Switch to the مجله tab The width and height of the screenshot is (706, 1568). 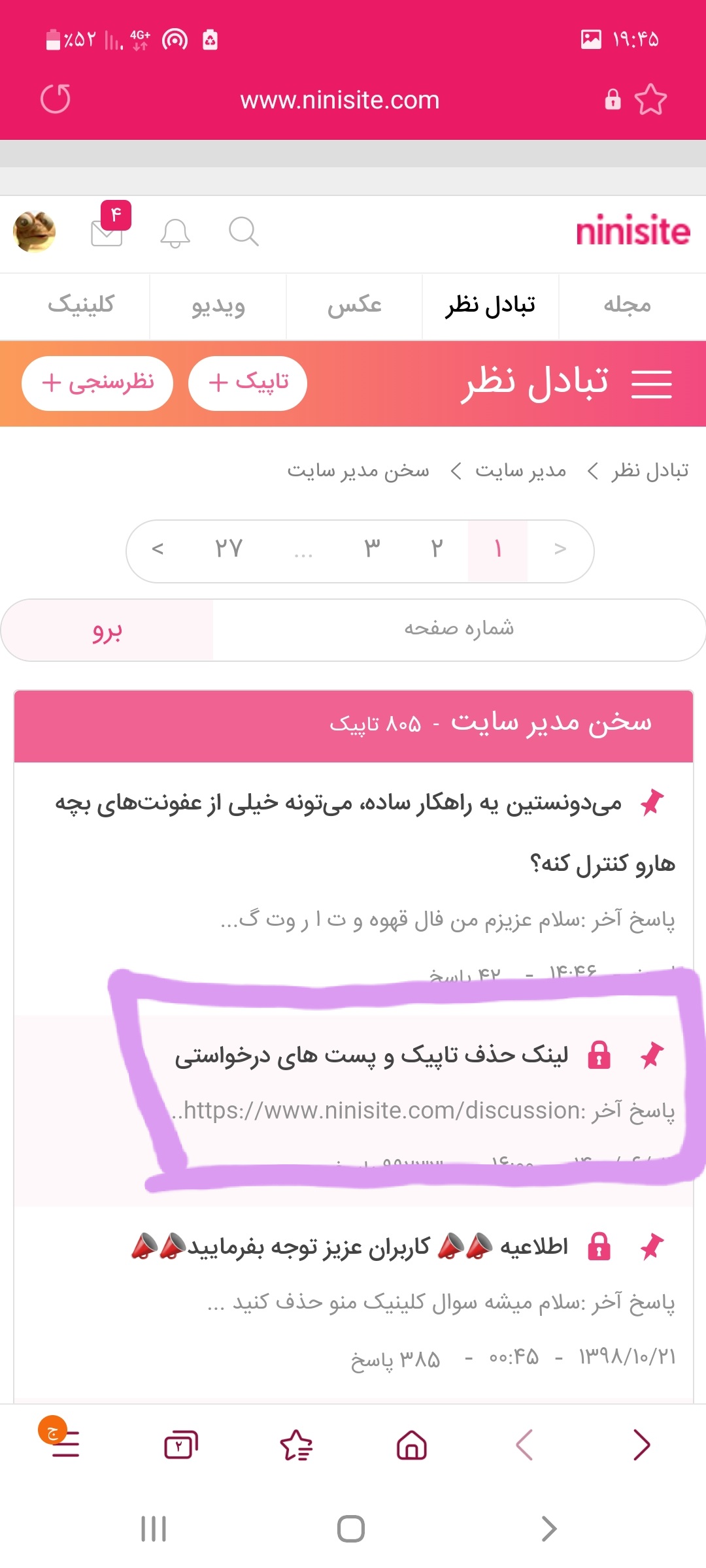(x=627, y=305)
